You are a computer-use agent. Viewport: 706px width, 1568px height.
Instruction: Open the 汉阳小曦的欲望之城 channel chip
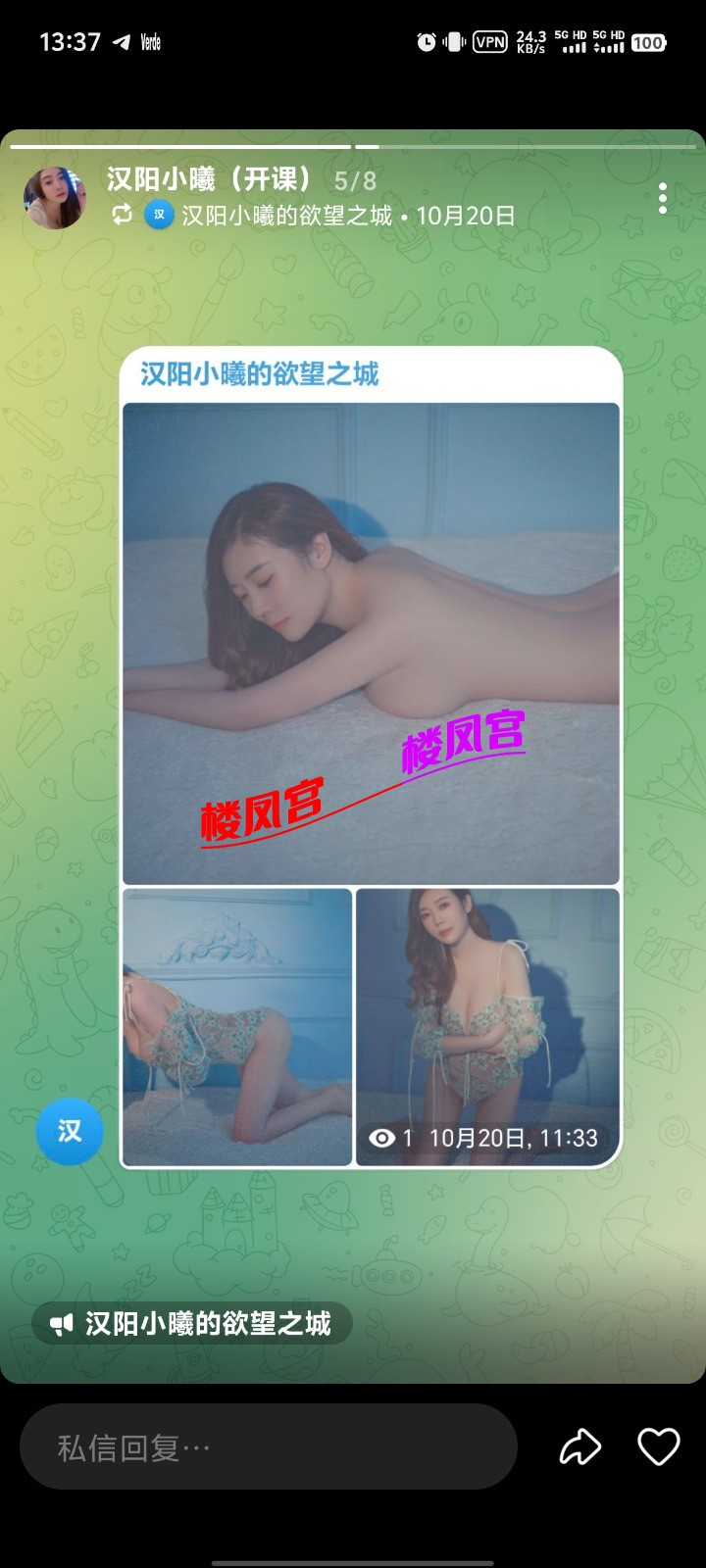(x=192, y=1324)
